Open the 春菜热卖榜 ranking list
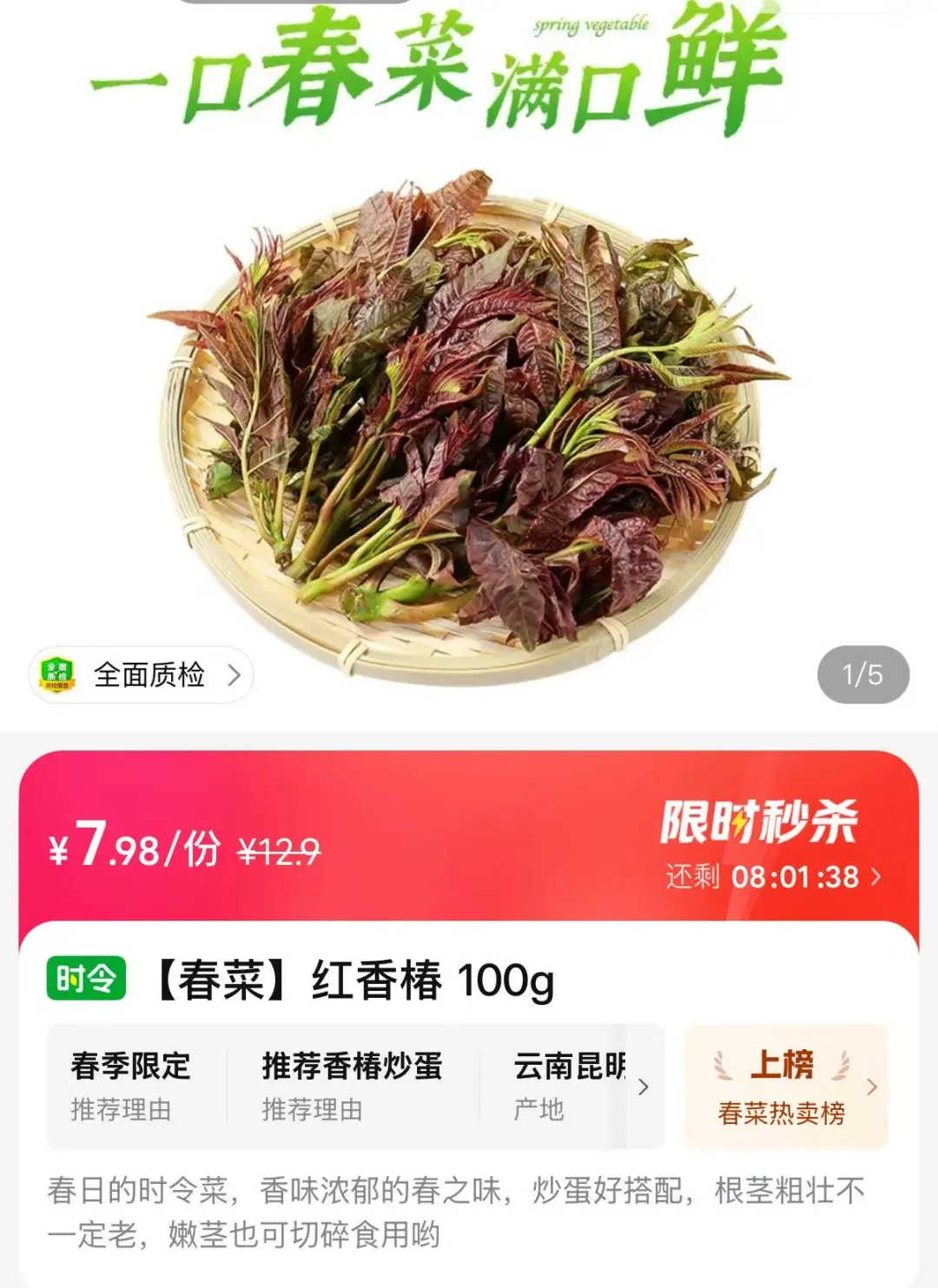 coord(785,1087)
